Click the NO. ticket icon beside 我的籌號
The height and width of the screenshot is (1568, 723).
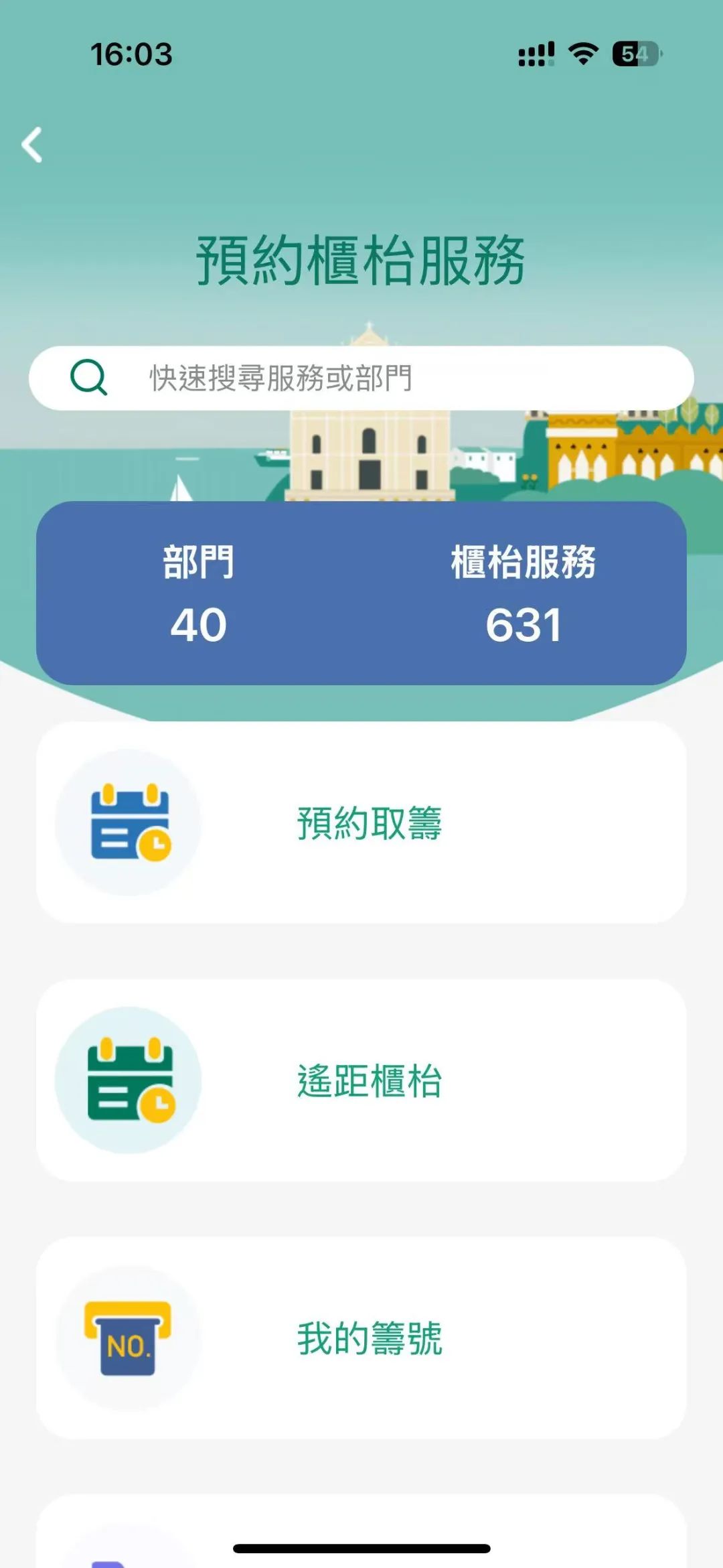(129, 1340)
